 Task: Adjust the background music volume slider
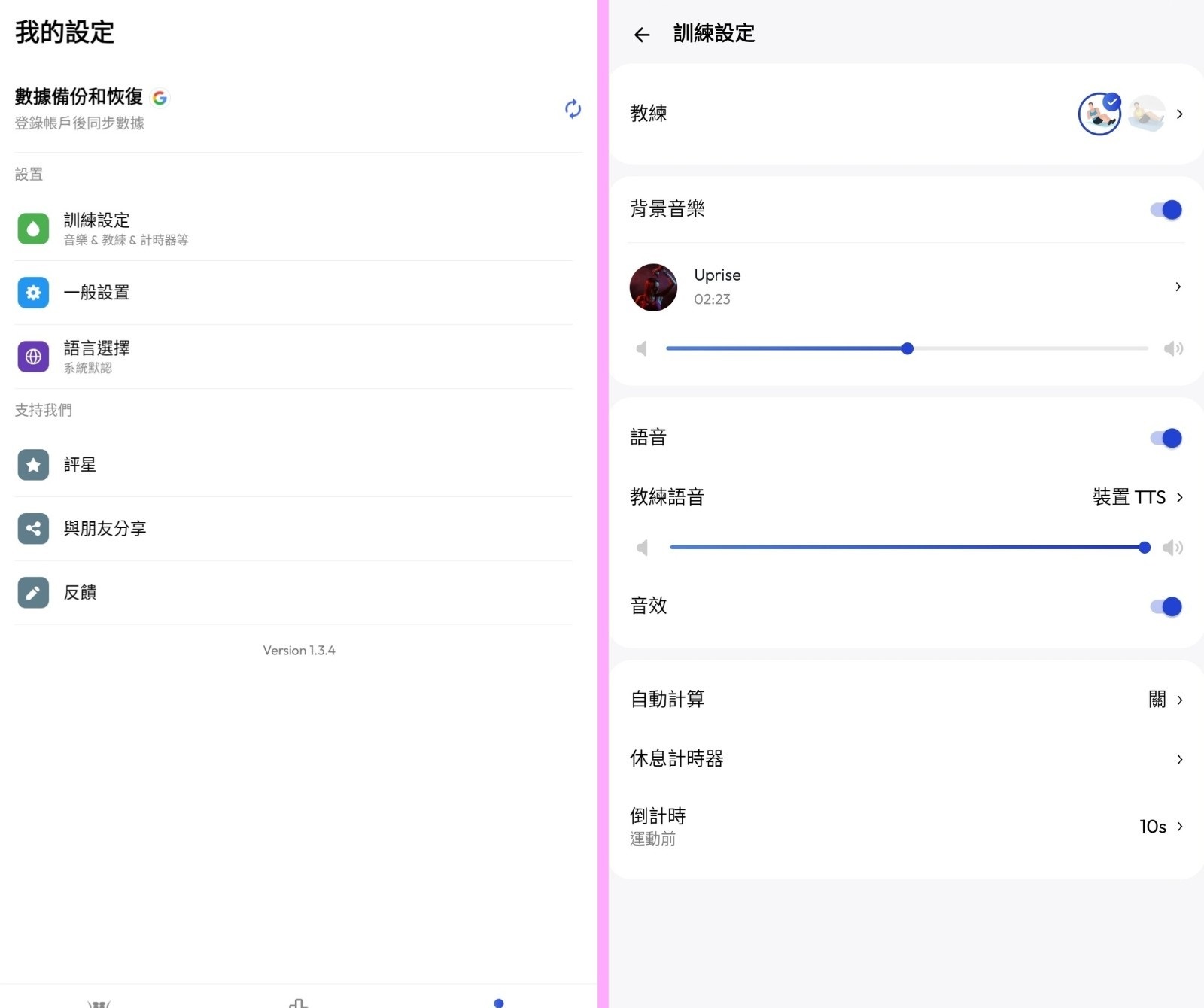coord(908,348)
